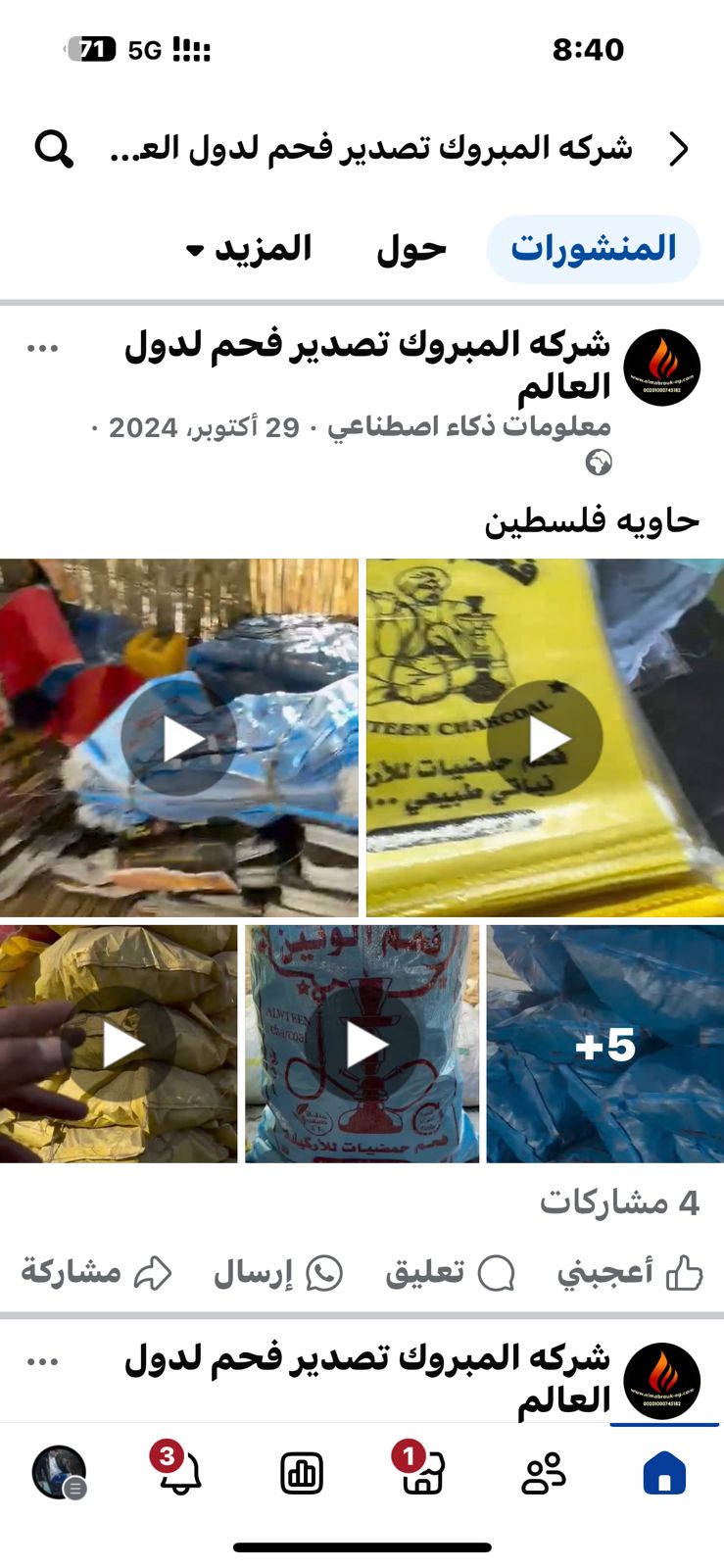Viewport: 724px width, 1568px height.
Task: Go to the home tab
Action: pyautogui.click(x=664, y=1473)
